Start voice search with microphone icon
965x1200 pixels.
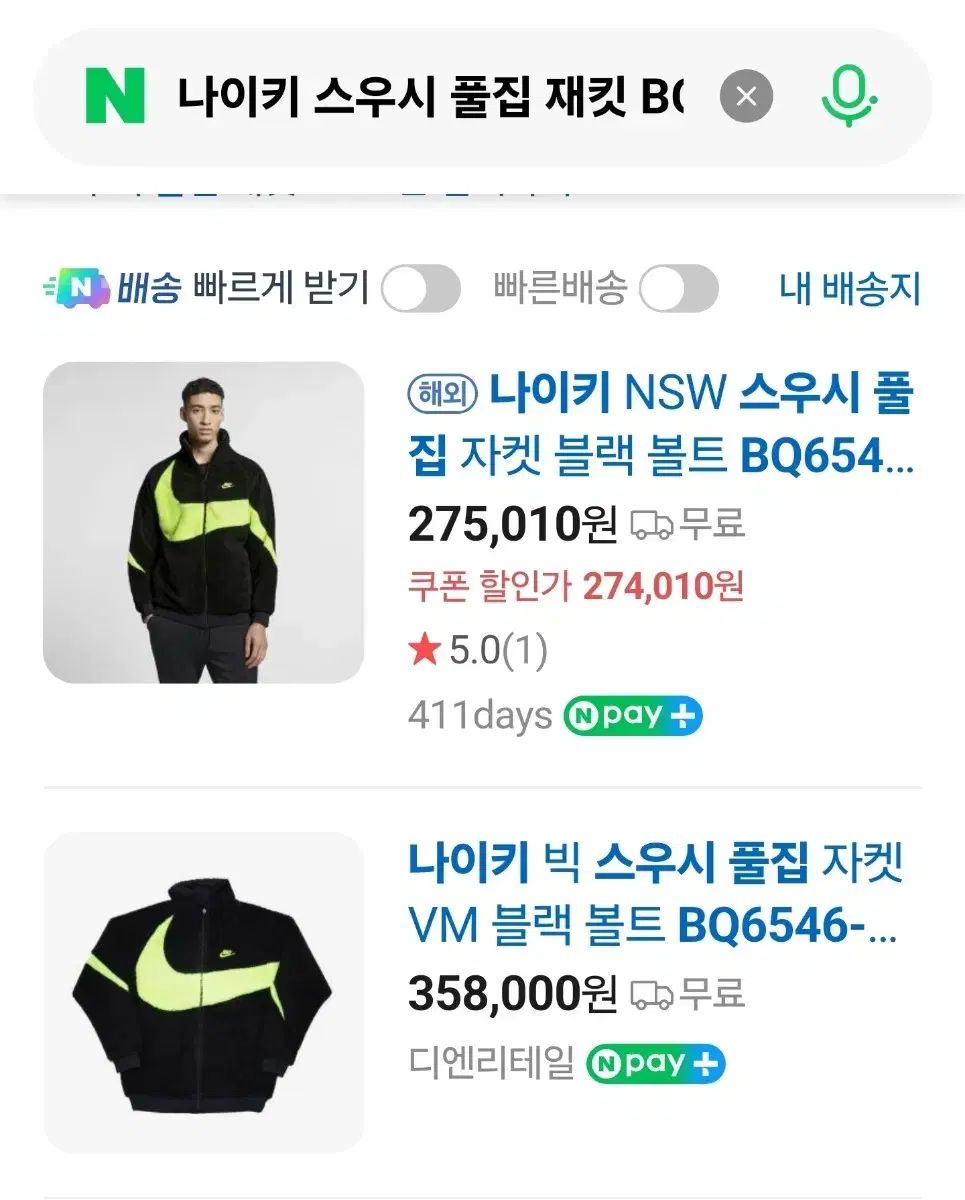click(848, 96)
